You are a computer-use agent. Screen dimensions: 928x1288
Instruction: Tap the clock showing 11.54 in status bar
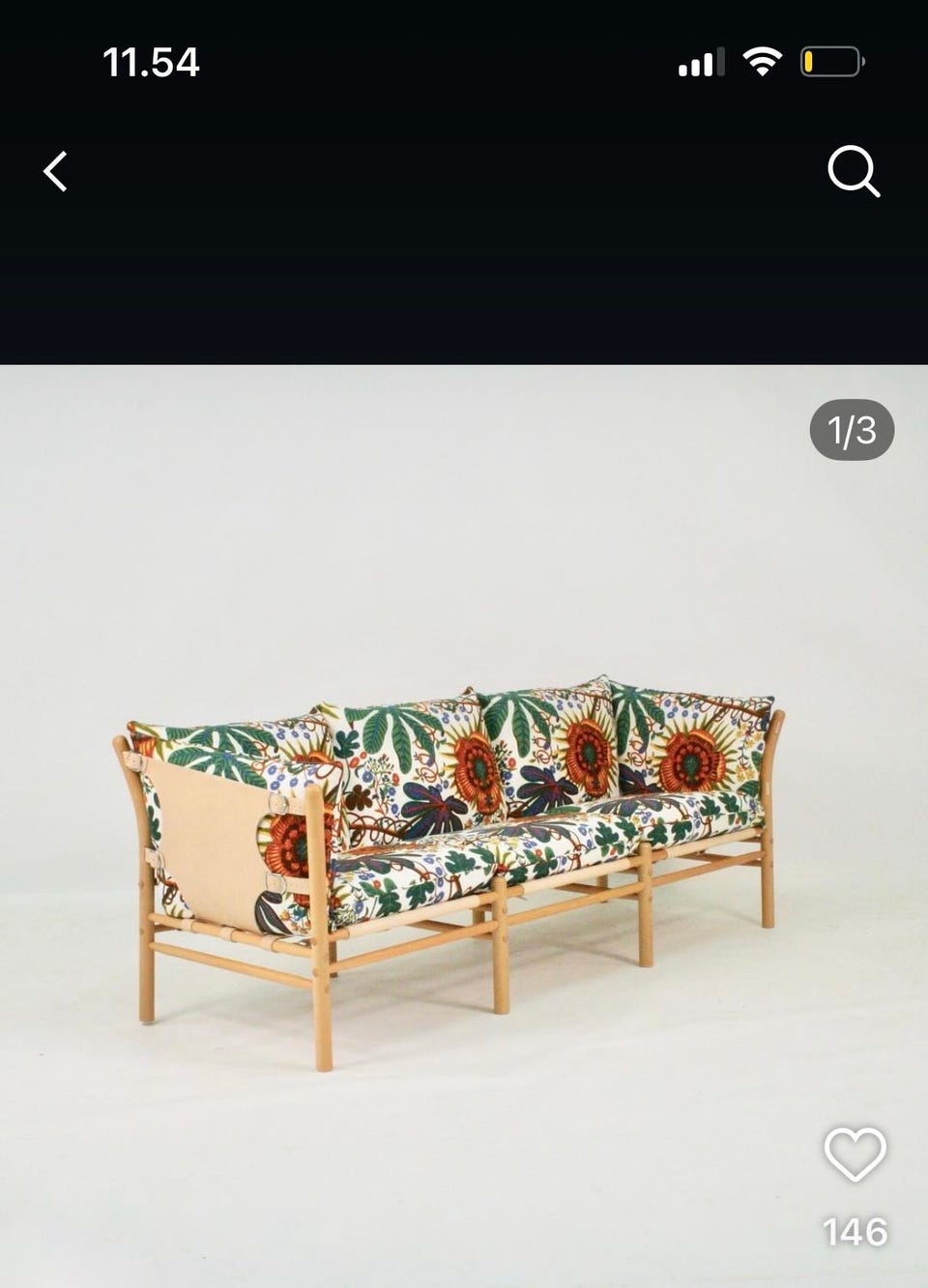152,63
